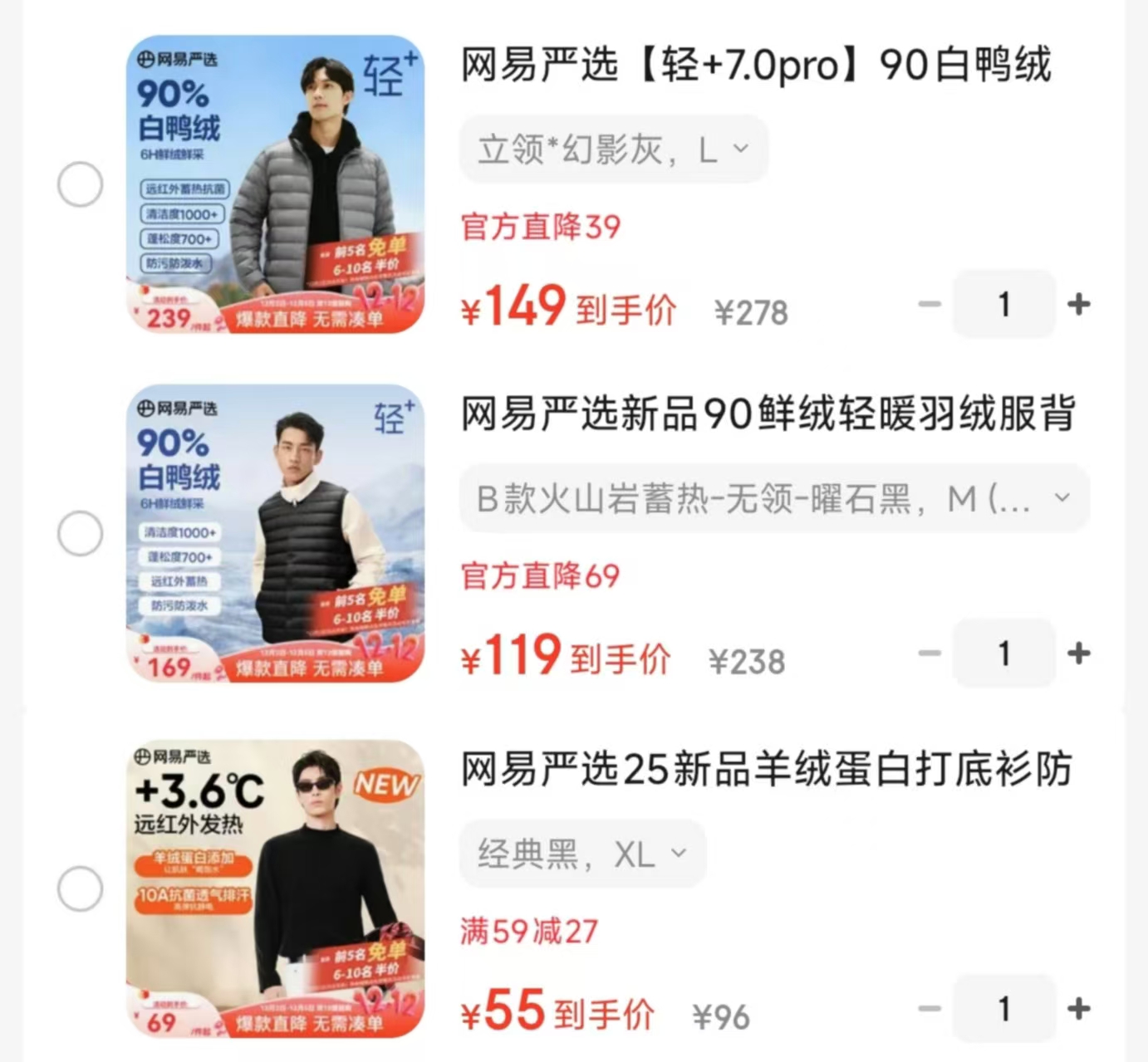1148x1062 pixels.
Task: Open the 网易严选25新品羊绒蛋白打底衫 product title
Action: (x=766, y=769)
